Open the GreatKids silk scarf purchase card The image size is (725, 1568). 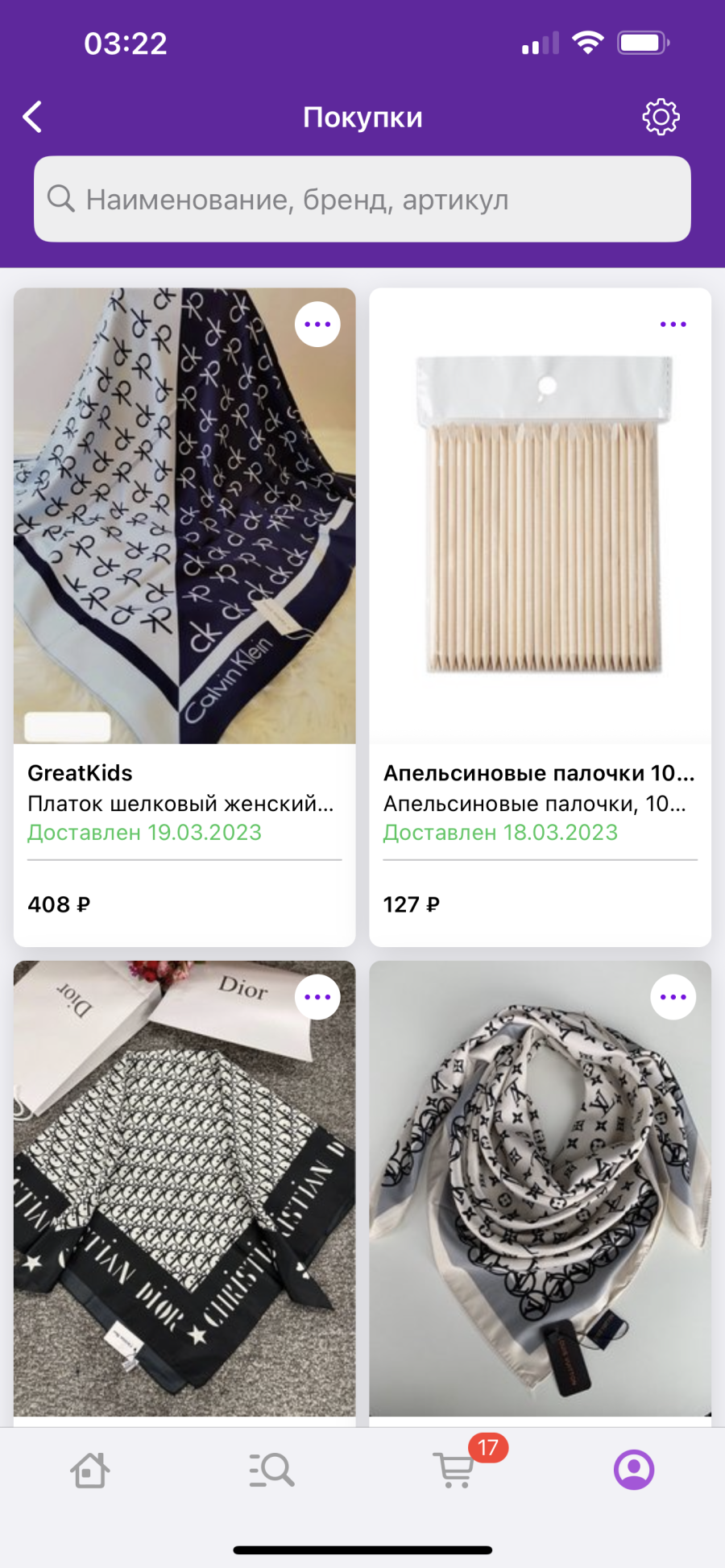(184, 617)
